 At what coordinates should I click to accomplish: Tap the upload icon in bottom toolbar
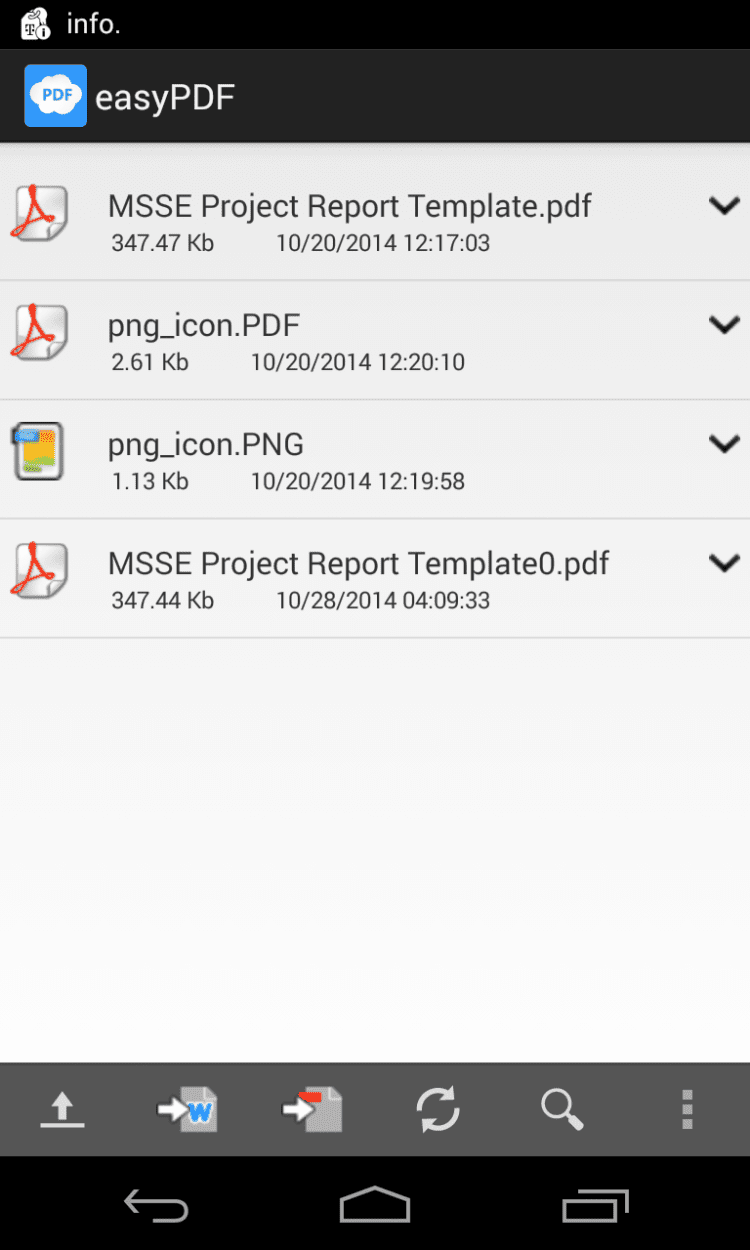tap(62, 1110)
